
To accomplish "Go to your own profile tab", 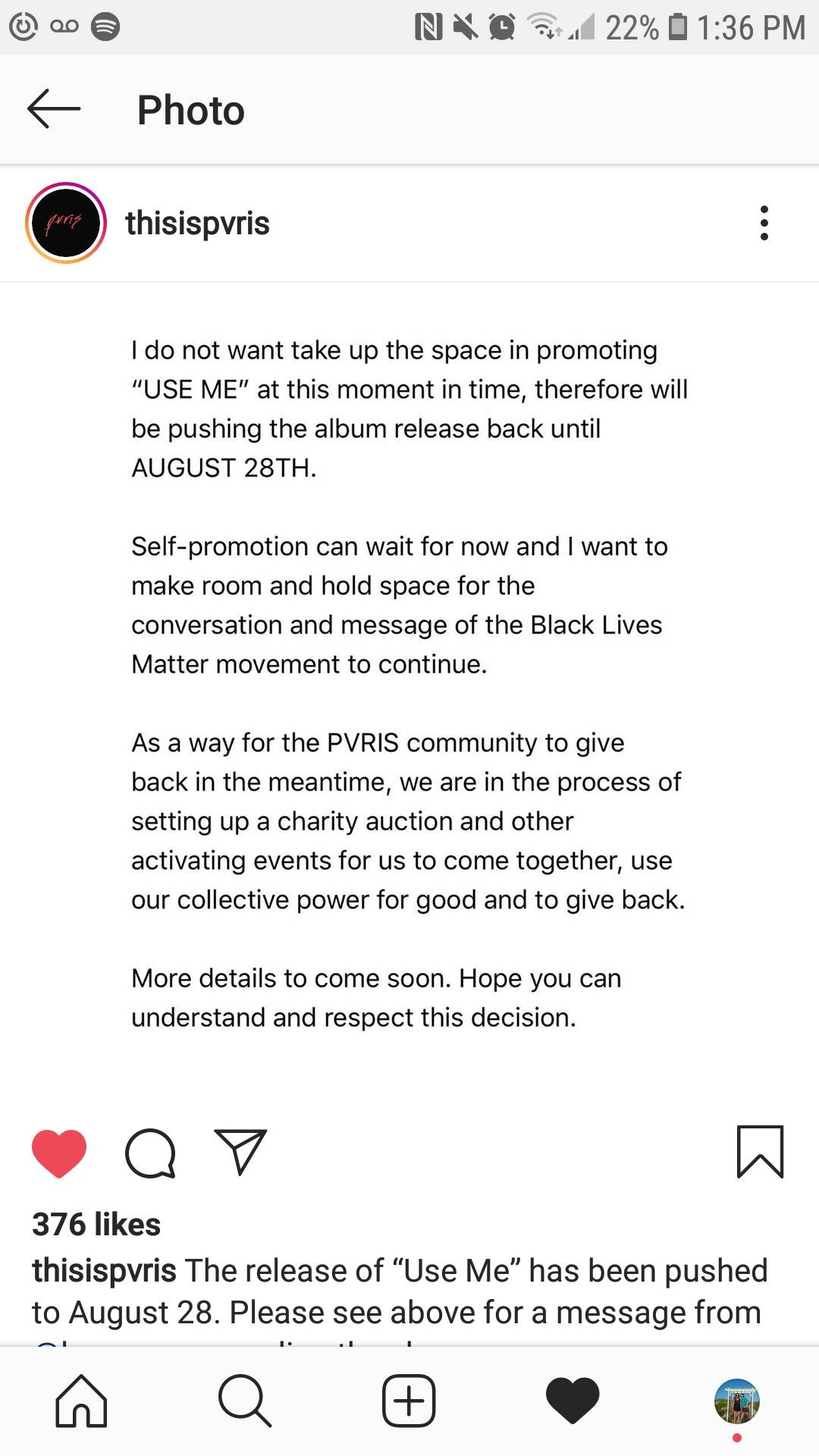I will click(736, 1401).
